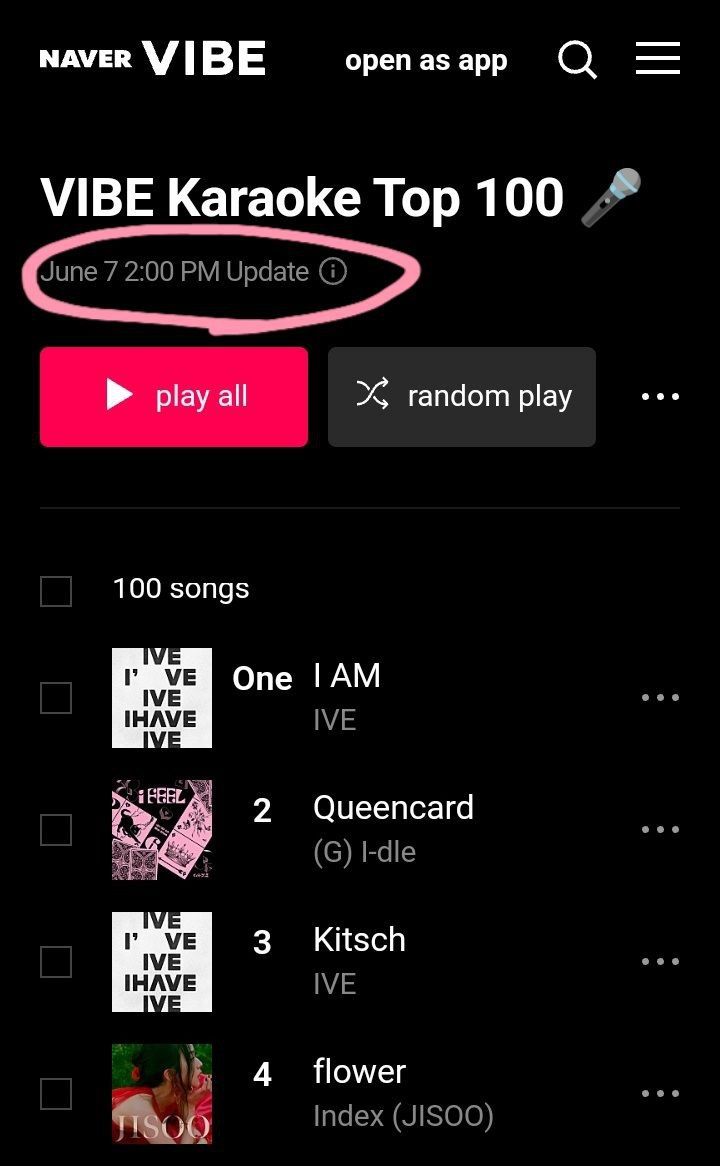This screenshot has height=1166, width=720.
Task: Select the checkbox for Kitsch
Action: pyautogui.click(x=56, y=961)
